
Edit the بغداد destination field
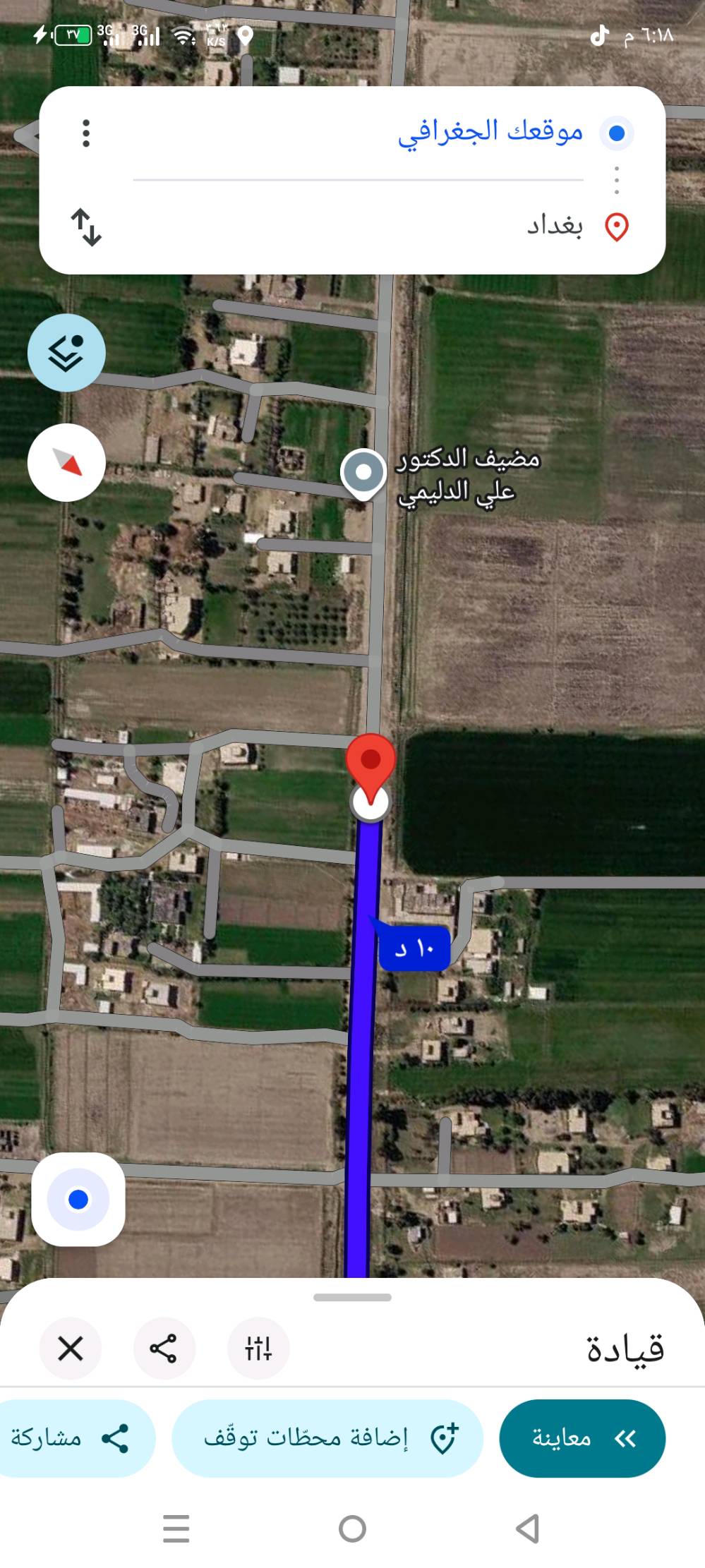coord(358,227)
